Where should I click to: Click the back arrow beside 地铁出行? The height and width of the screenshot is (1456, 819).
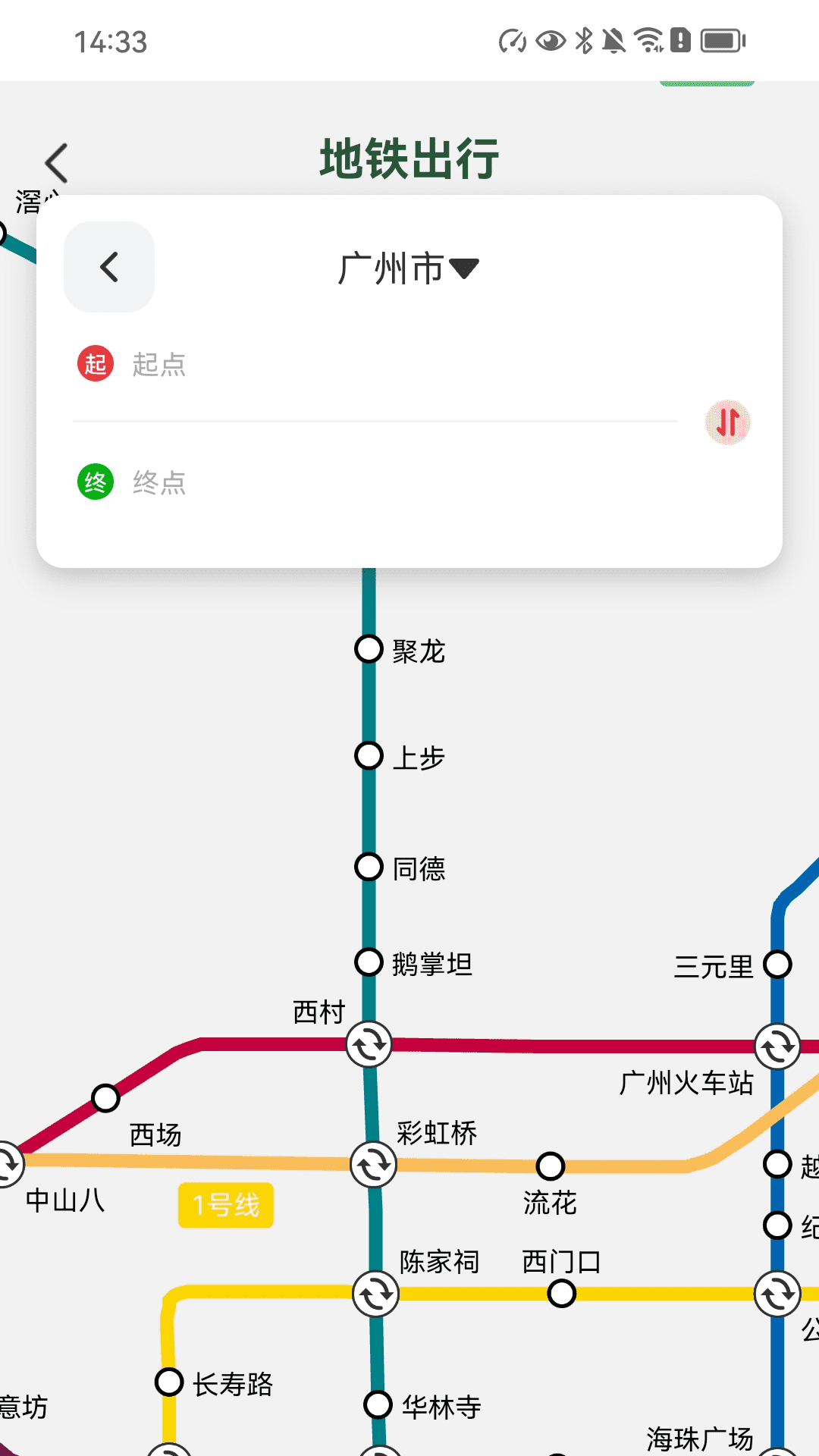(55, 161)
